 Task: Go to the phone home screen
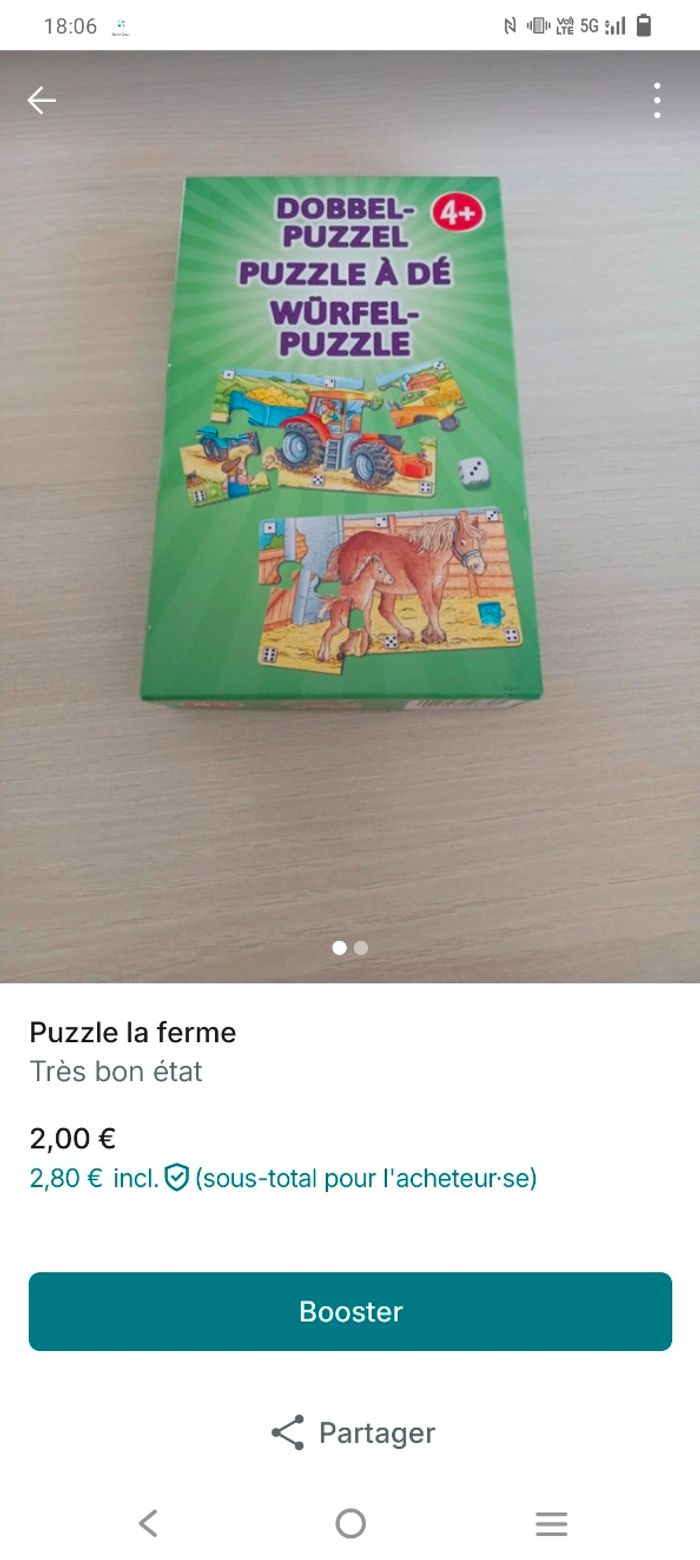click(350, 1523)
